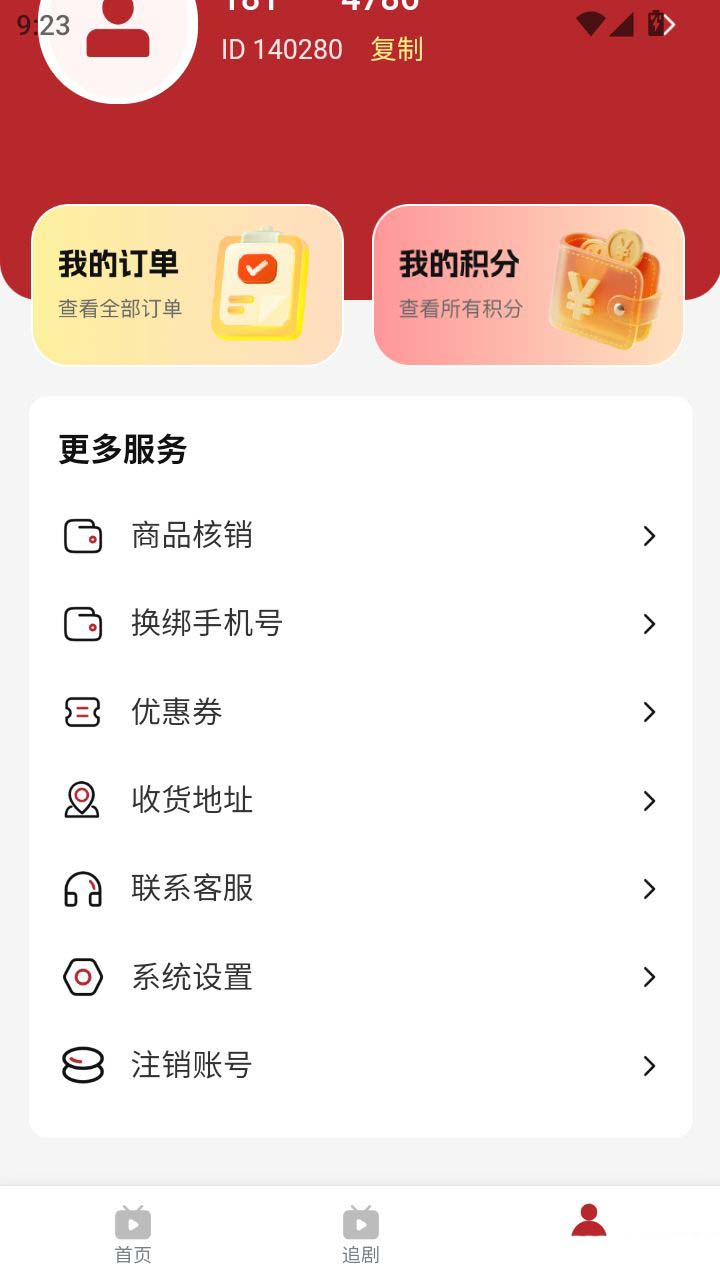This screenshot has height=1280, width=720.
Task: Switch to the 追剧 tab
Action: (x=361, y=1234)
